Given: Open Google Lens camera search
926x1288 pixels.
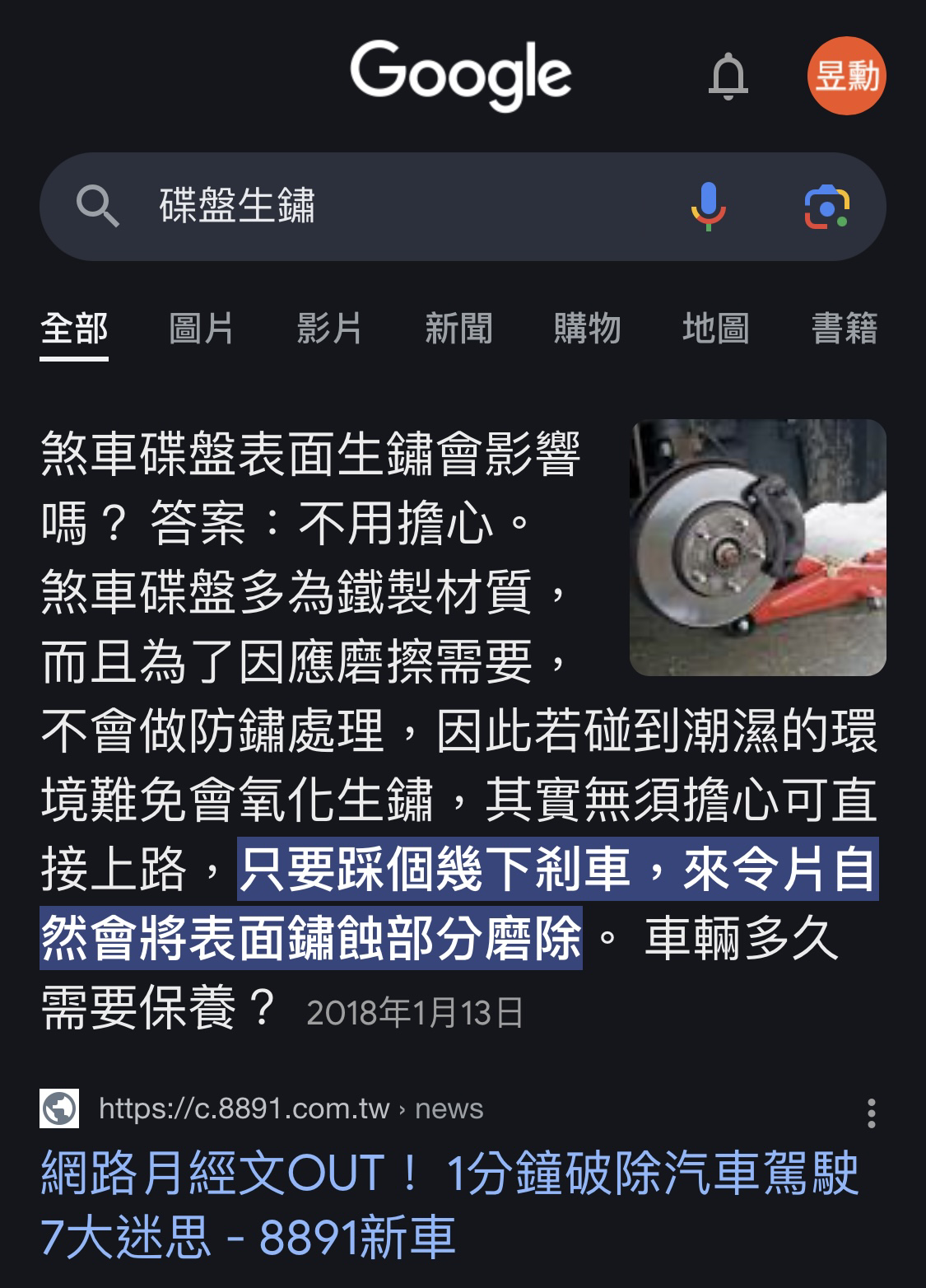Looking at the screenshot, I should [x=826, y=206].
